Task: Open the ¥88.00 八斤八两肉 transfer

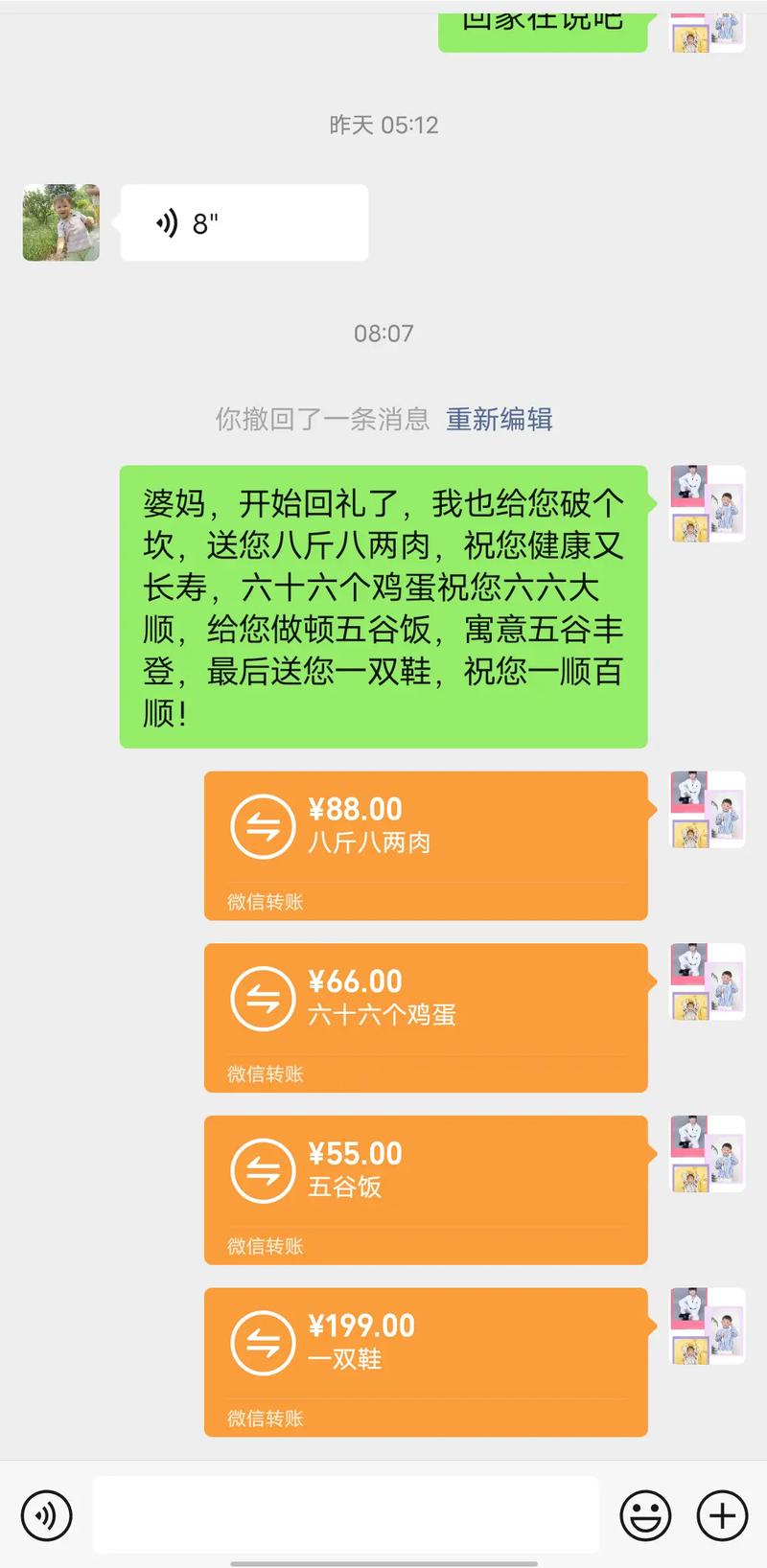Action: click(426, 845)
